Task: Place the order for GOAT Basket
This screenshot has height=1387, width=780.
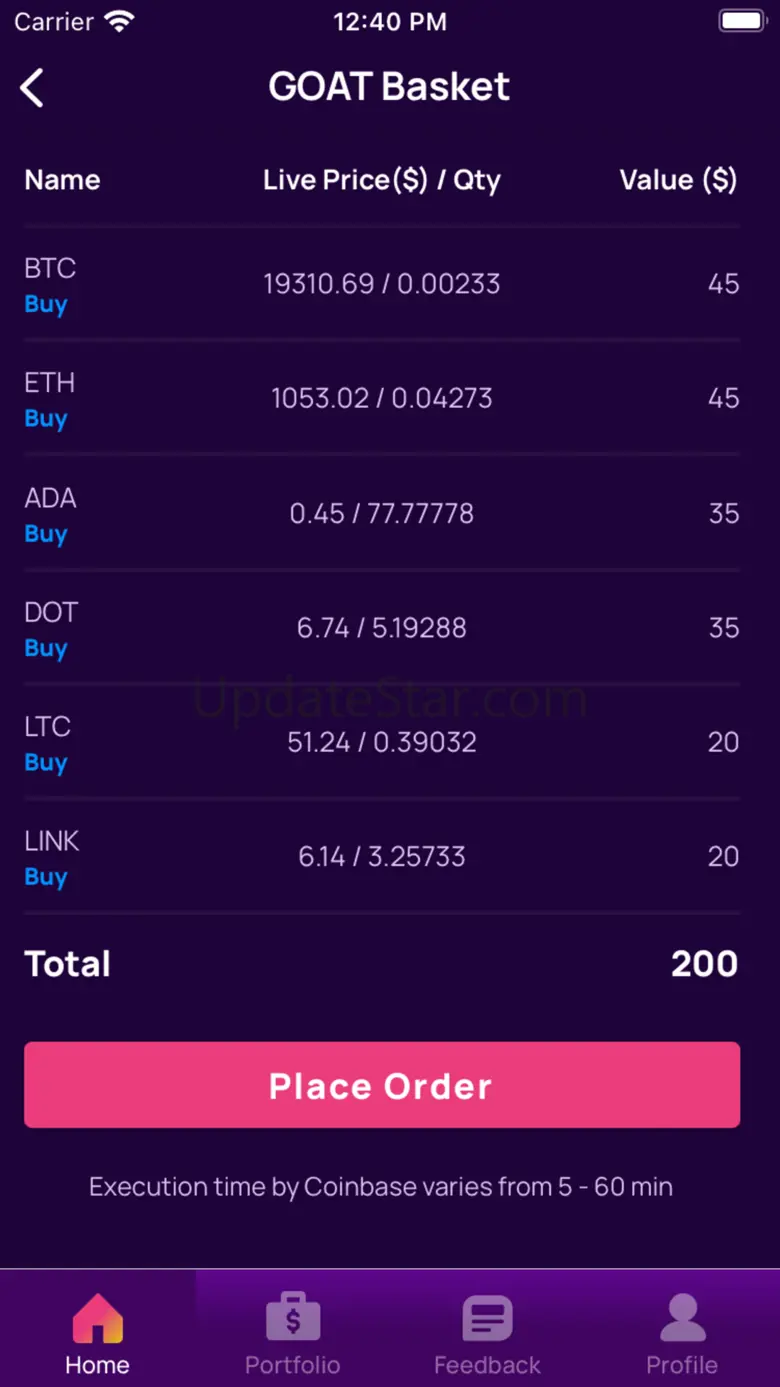Action: 382,1085
